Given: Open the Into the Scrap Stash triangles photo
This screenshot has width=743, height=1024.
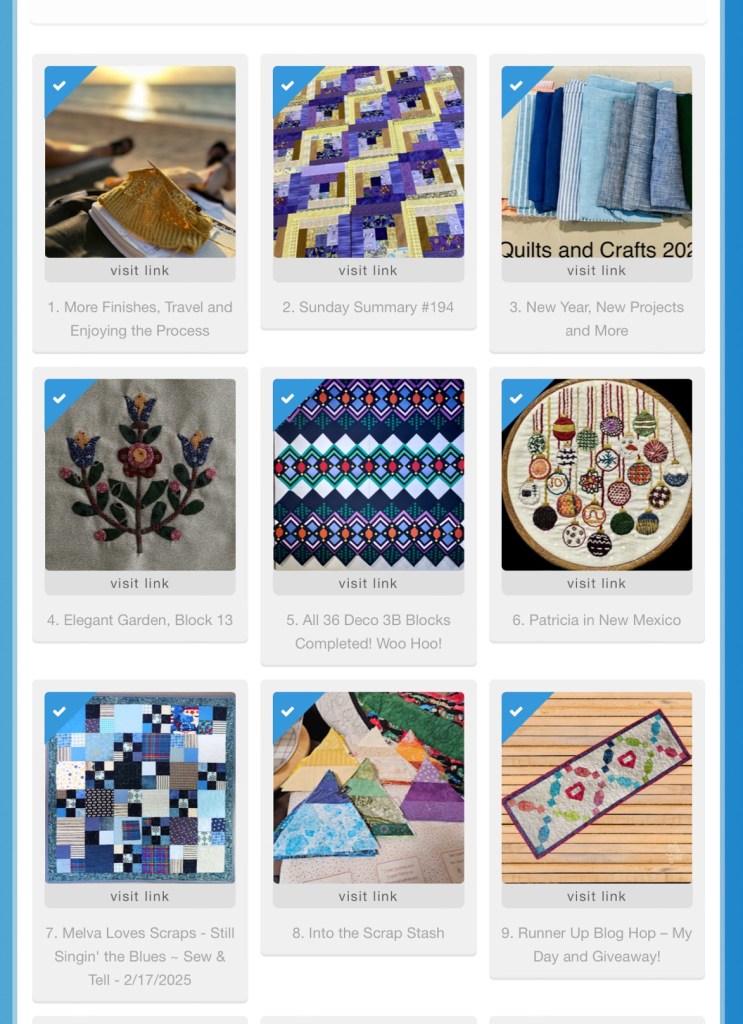Looking at the screenshot, I should coord(368,787).
